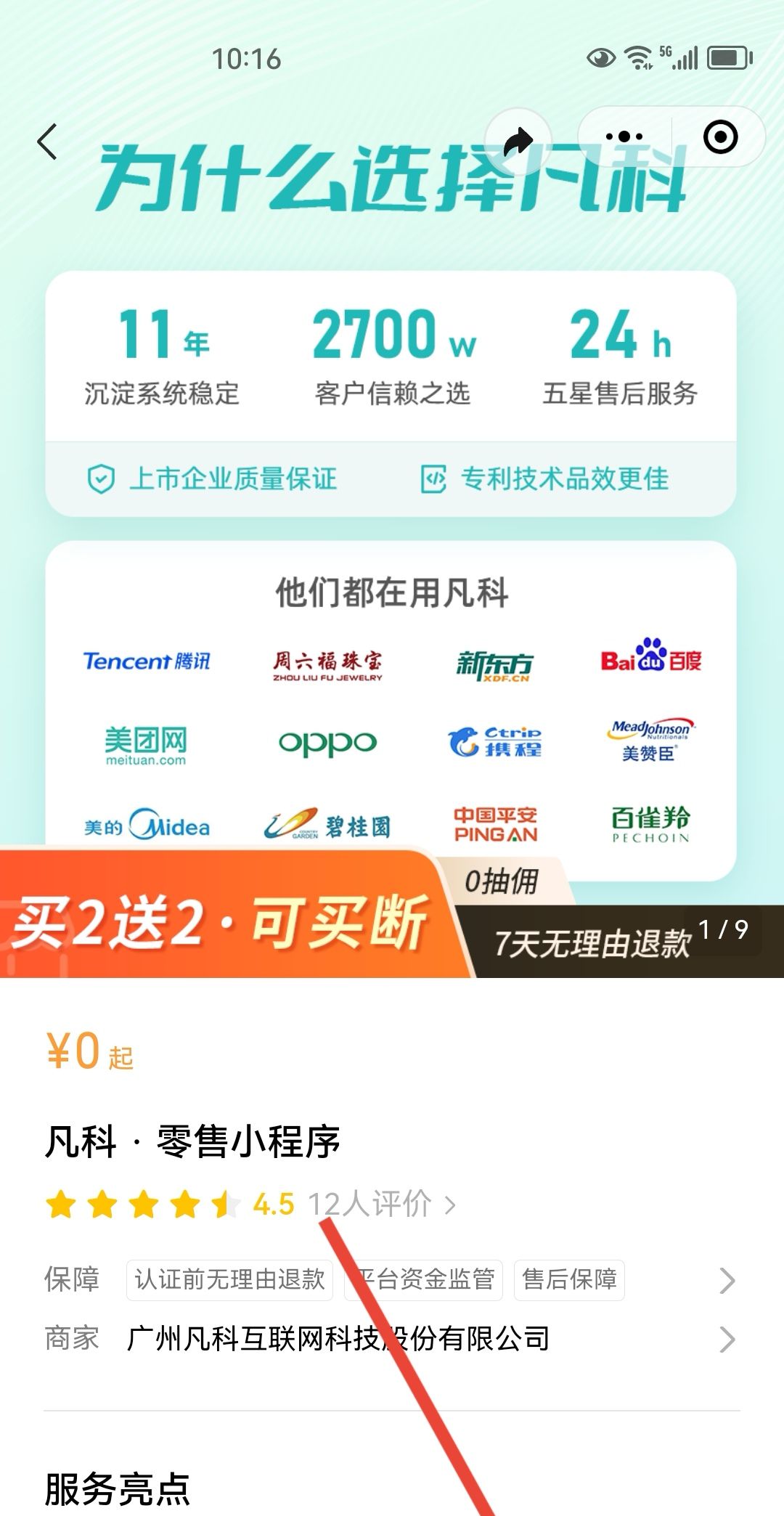
Task: Open the three-dot more menu
Action: pyautogui.click(x=624, y=136)
